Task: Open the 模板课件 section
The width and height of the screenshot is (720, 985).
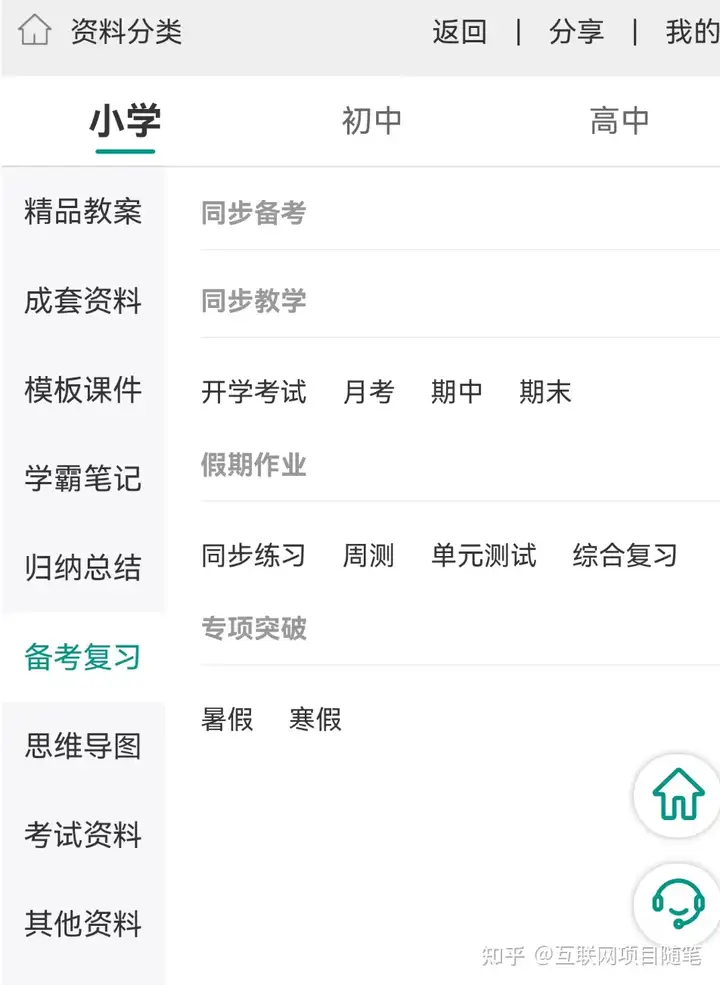Action: pos(85,390)
